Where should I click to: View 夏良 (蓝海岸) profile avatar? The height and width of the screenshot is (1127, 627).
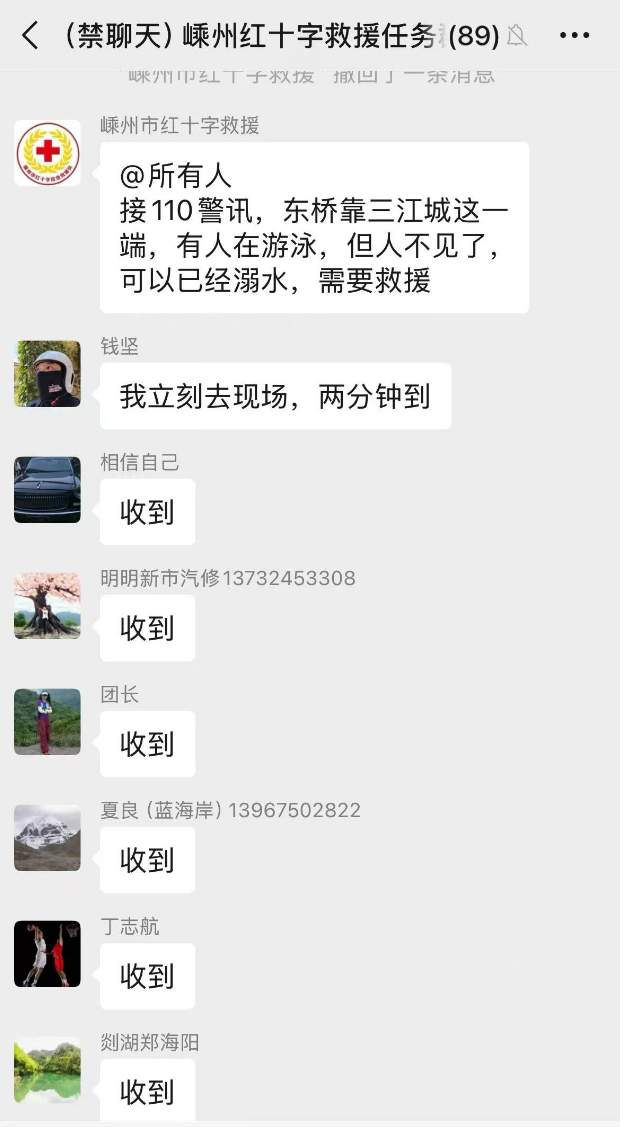pos(47,838)
